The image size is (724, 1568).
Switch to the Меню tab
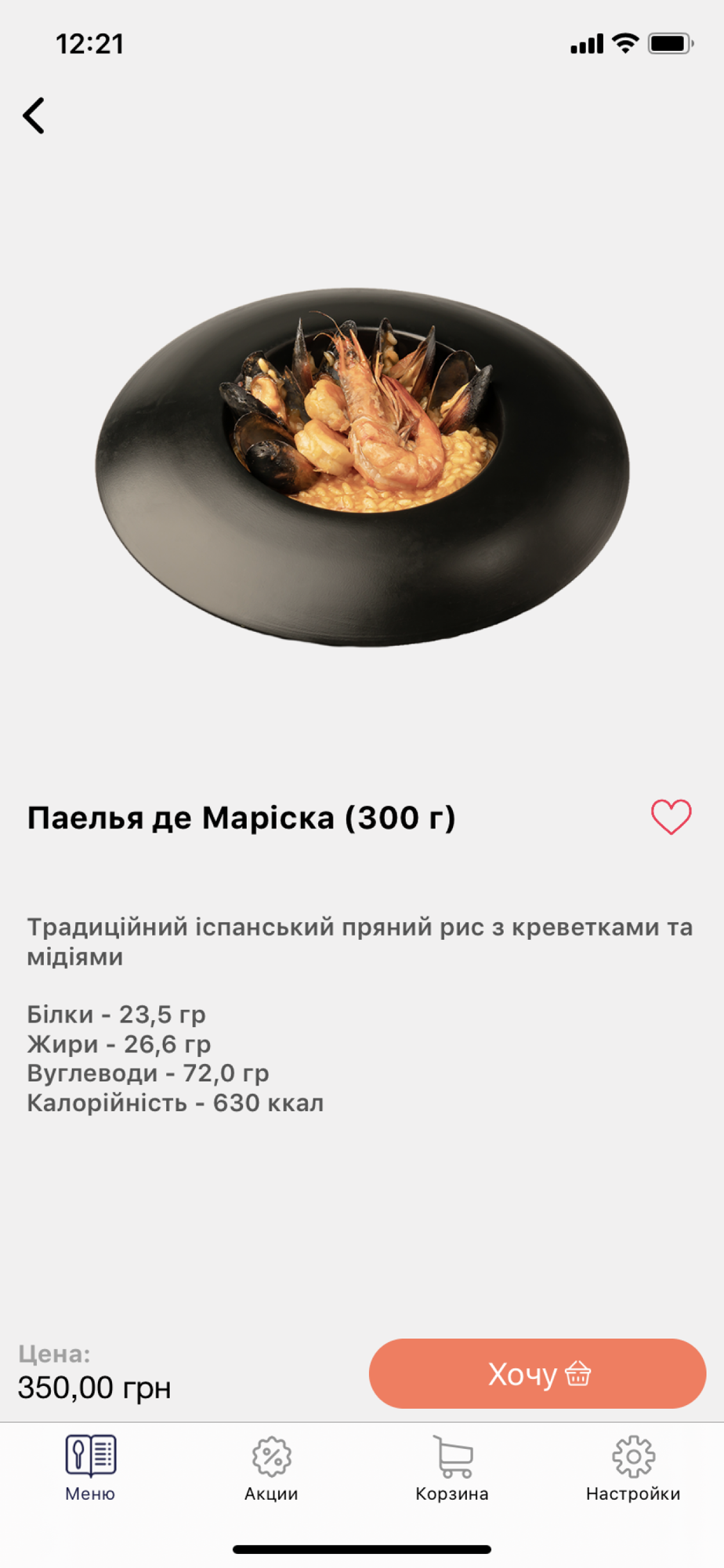click(90, 1468)
